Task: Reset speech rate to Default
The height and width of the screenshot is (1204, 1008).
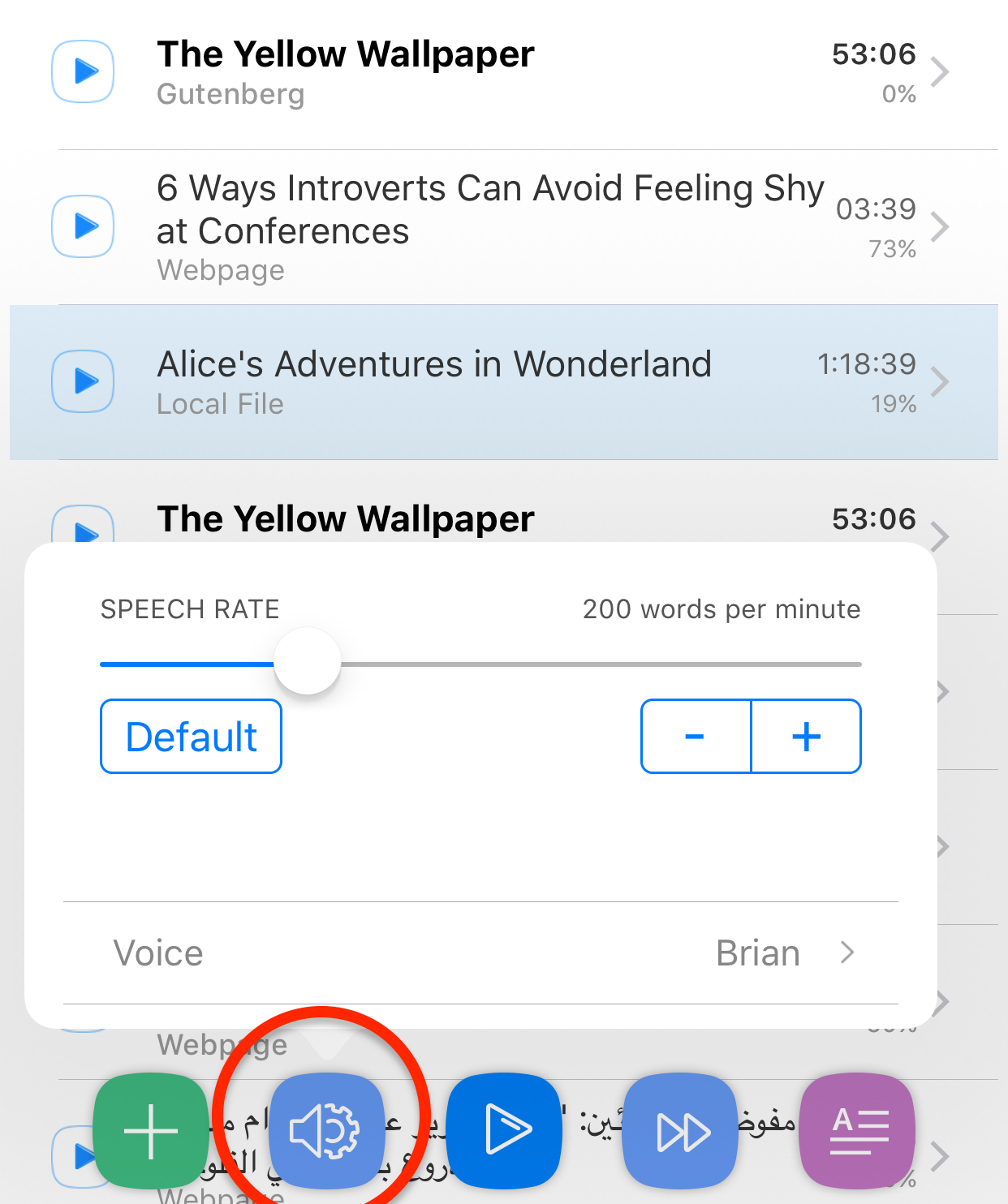Action: [x=191, y=737]
